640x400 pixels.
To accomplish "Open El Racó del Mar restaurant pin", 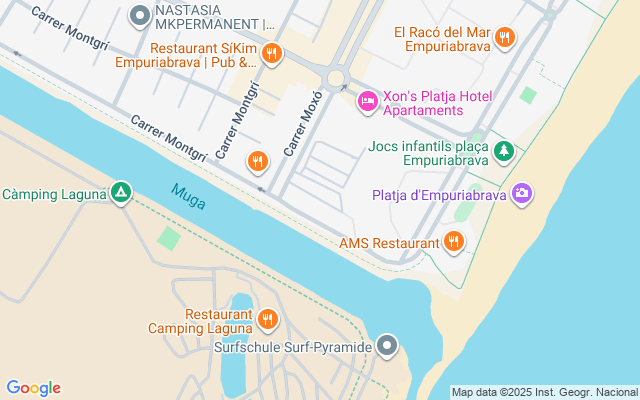I will click(505, 37).
